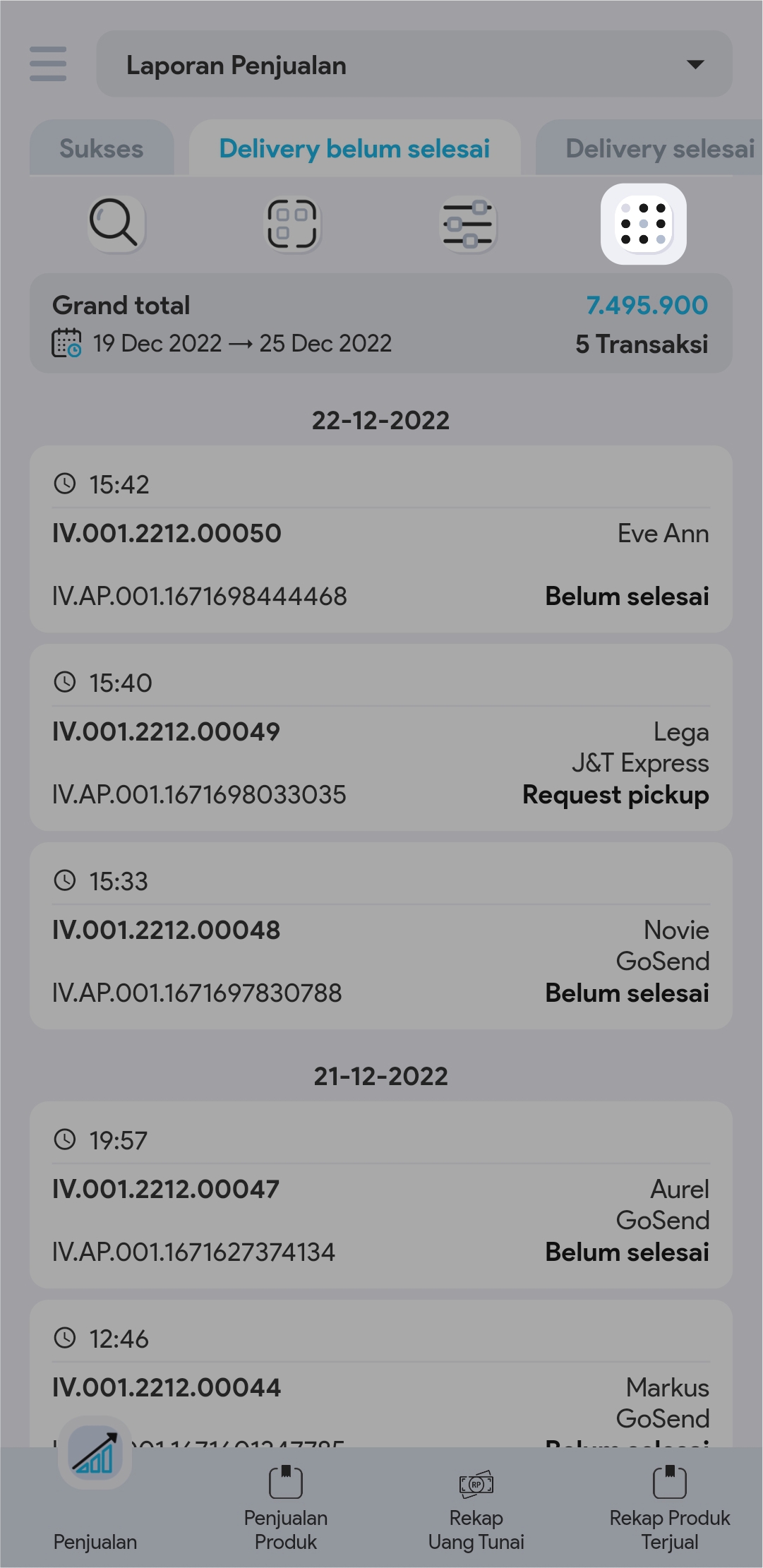Tap the search magnifier icon
763x1568 pixels.
tap(114, 224)
